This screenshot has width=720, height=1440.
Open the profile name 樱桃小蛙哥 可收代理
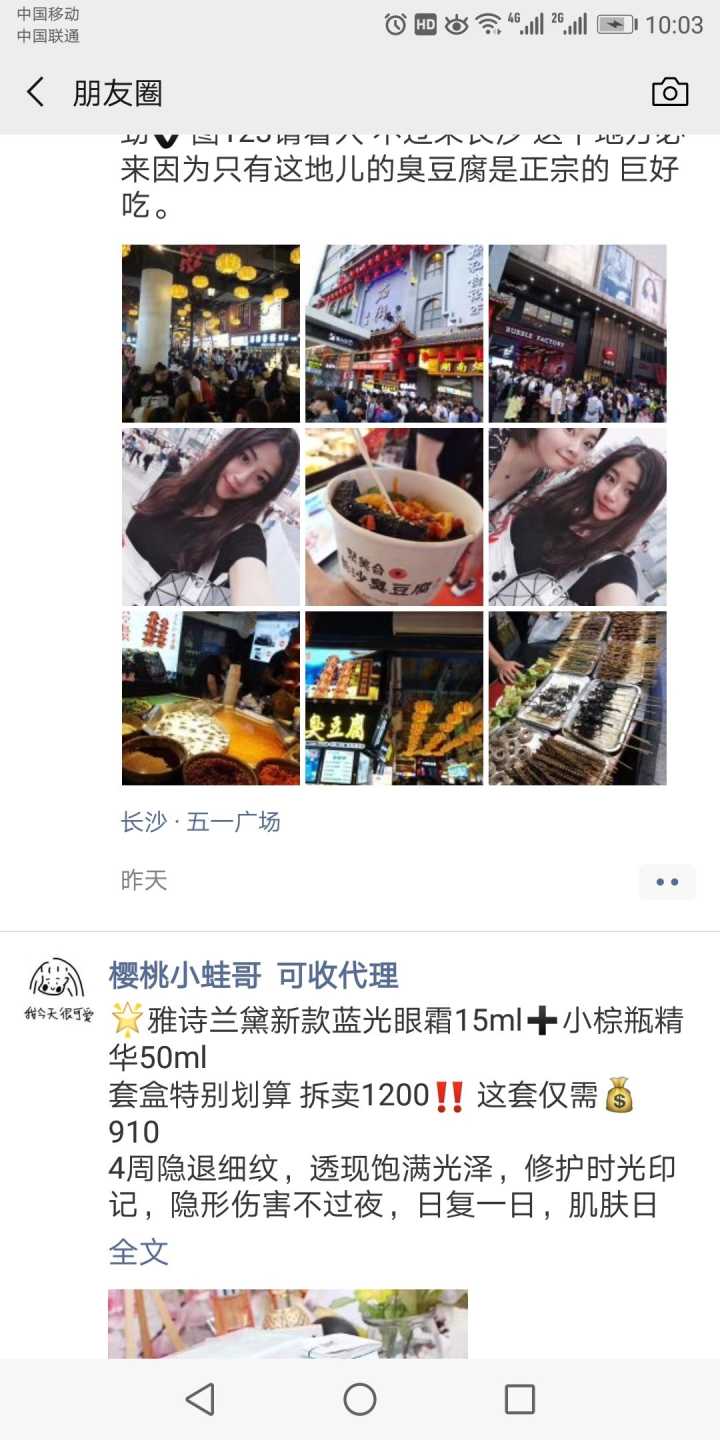click(x=253, y=975)
